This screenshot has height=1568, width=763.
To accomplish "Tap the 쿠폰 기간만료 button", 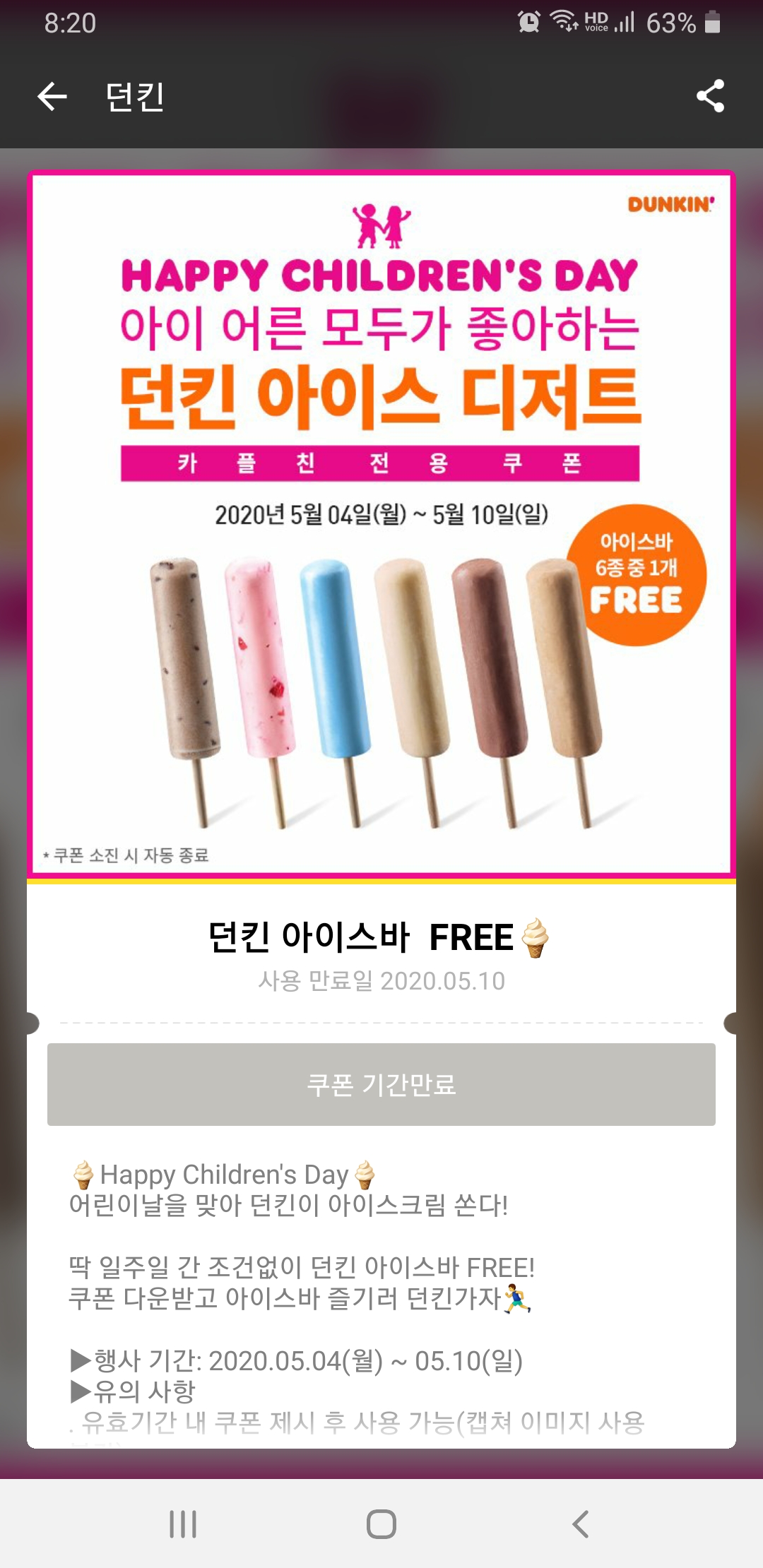I will pos(381,1084).
